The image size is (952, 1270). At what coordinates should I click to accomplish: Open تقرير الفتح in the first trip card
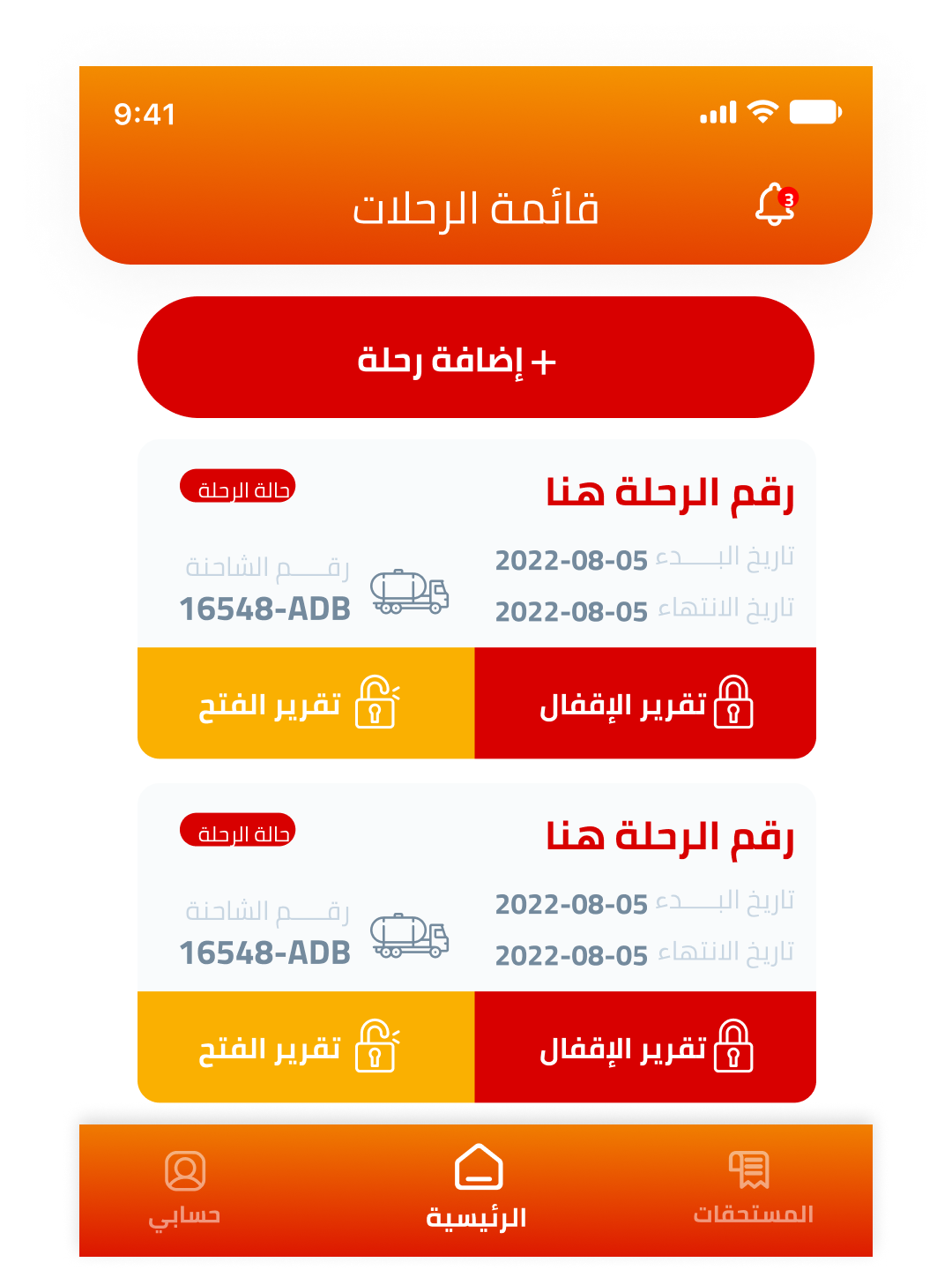tap(306, 703)
